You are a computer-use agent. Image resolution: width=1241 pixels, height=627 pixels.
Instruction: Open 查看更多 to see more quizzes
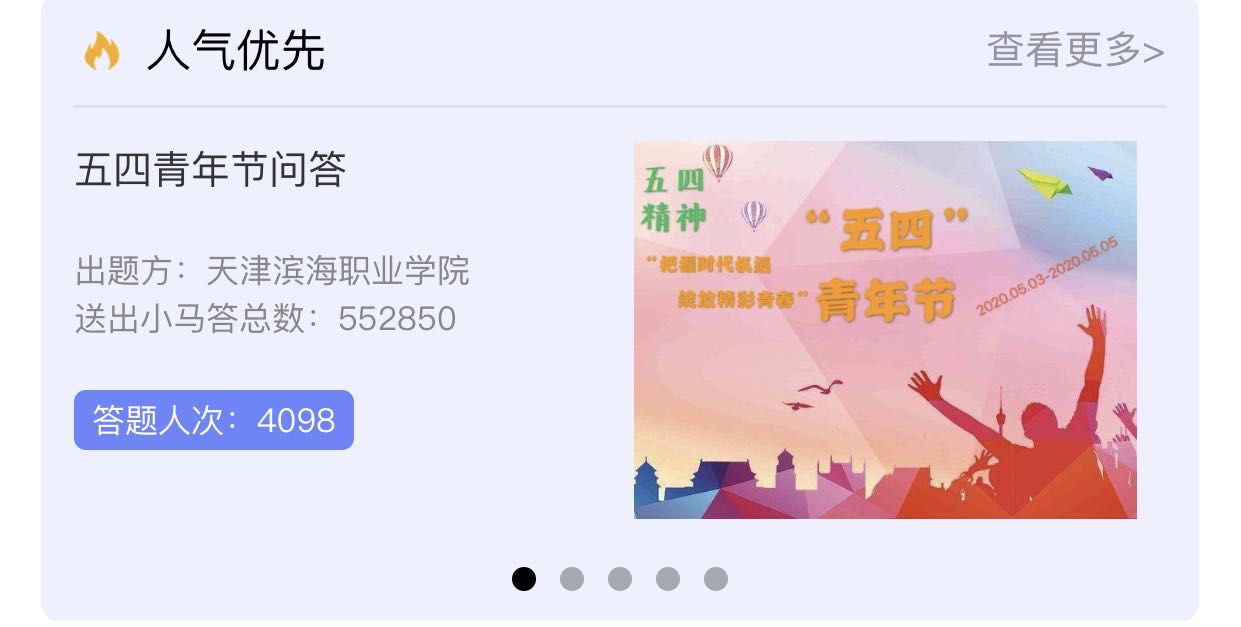(1075, 50)
